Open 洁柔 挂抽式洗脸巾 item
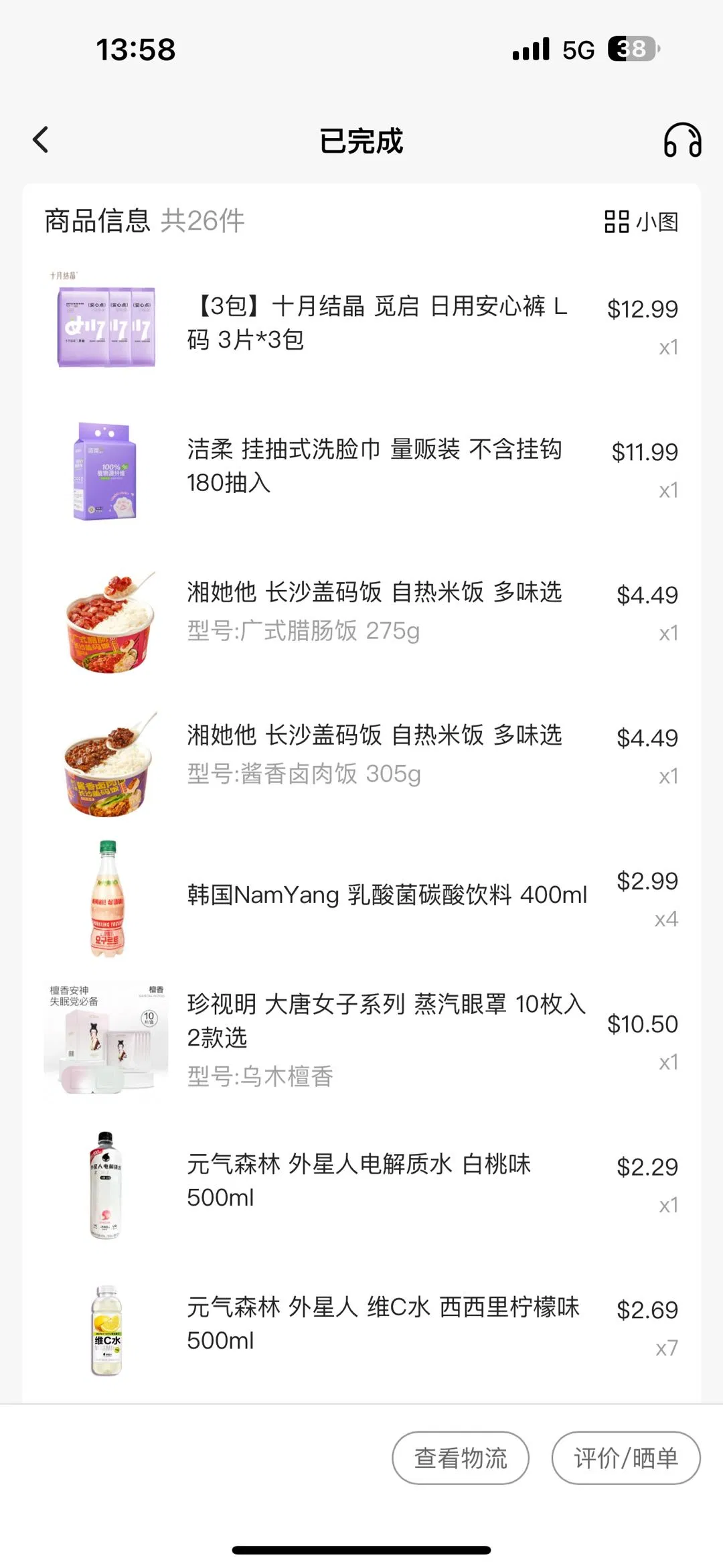Screen dimensions: 723x1568 374,466
